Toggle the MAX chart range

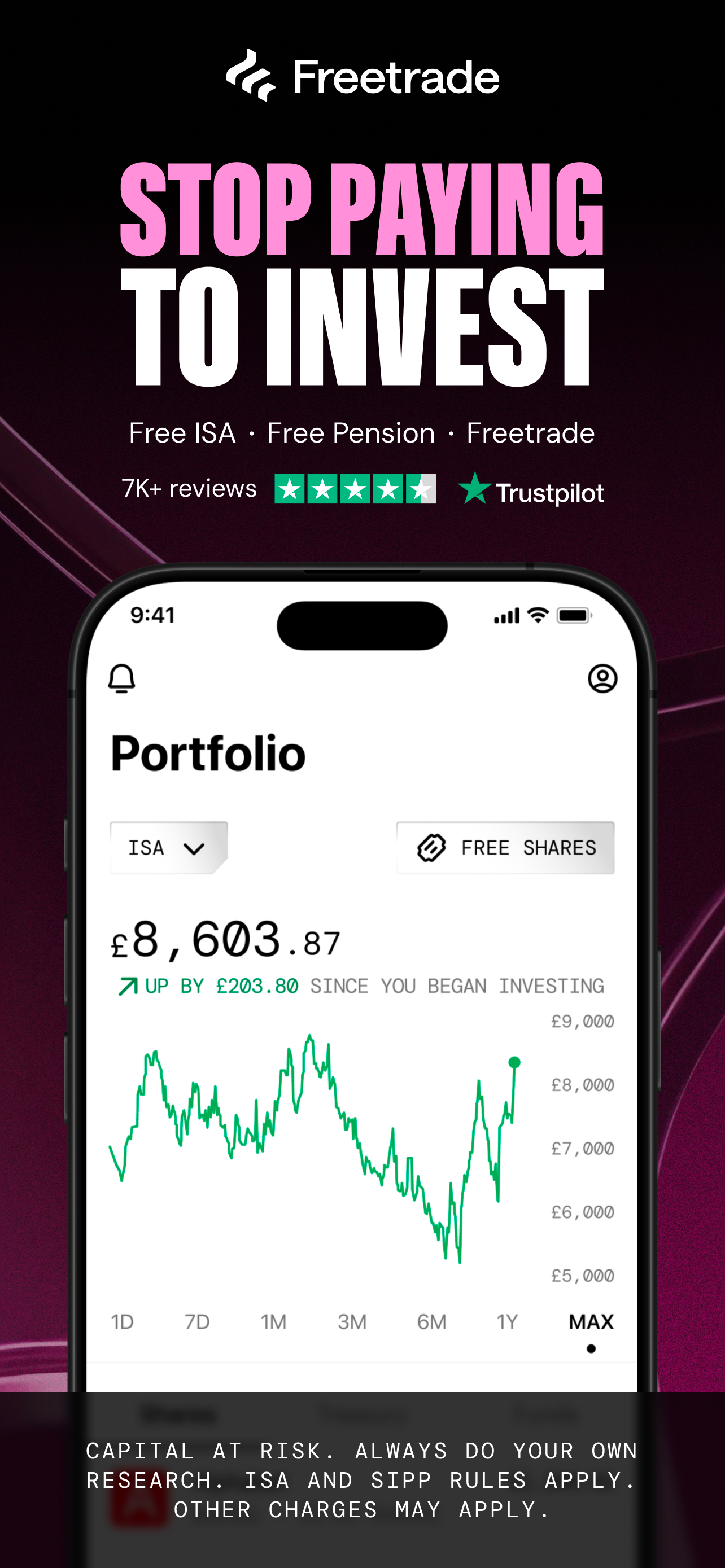click(x=591, y=1321)
